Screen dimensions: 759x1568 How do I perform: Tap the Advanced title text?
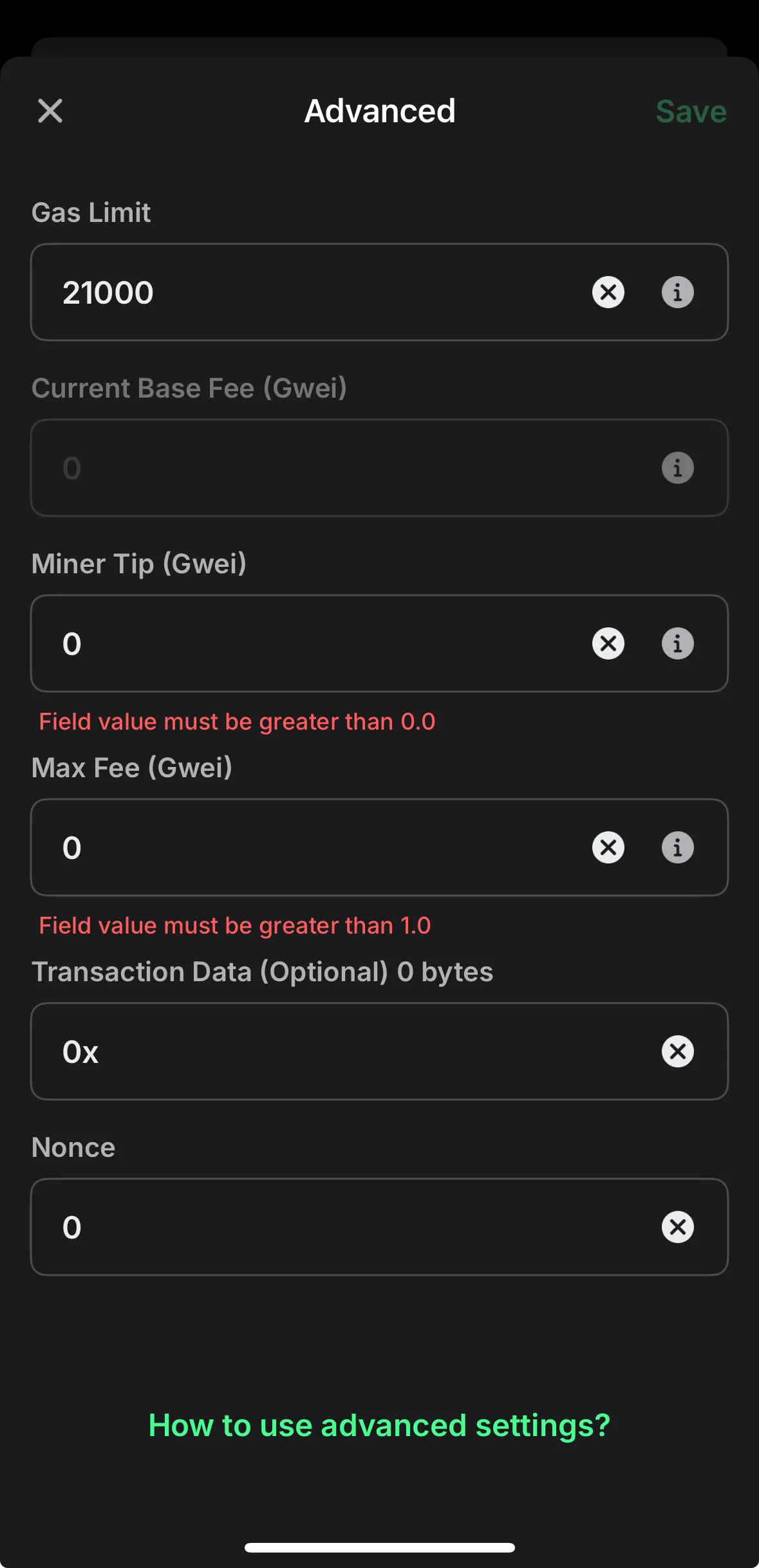tap(379, 111)
